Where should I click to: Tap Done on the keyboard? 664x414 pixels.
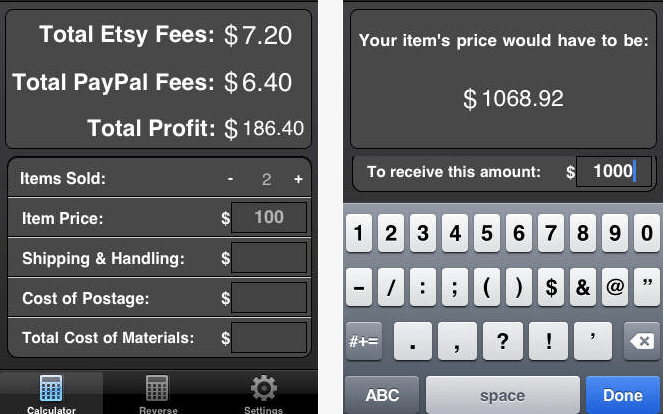pyautogui.click(x=622, y=395)
